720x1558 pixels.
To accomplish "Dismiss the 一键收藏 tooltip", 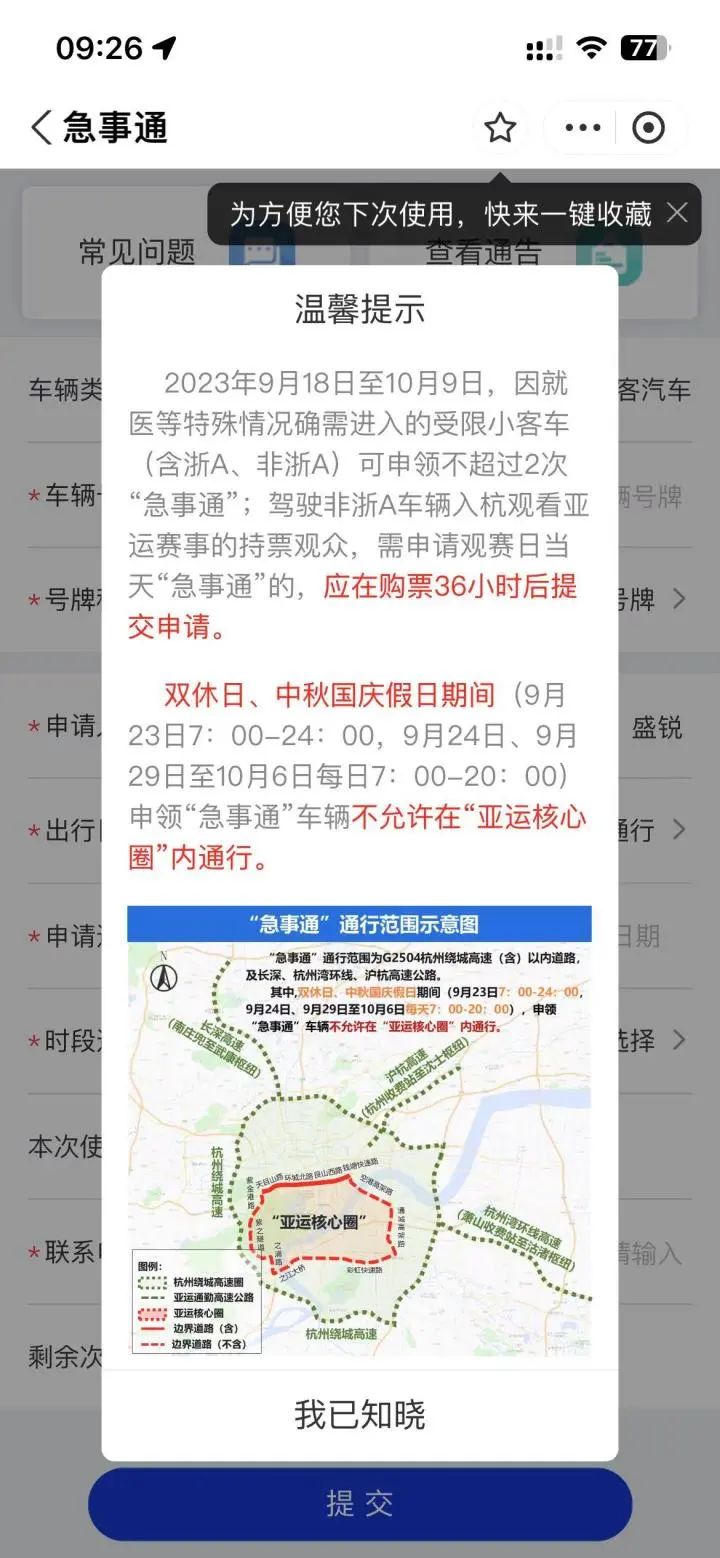I will point(678,213).
